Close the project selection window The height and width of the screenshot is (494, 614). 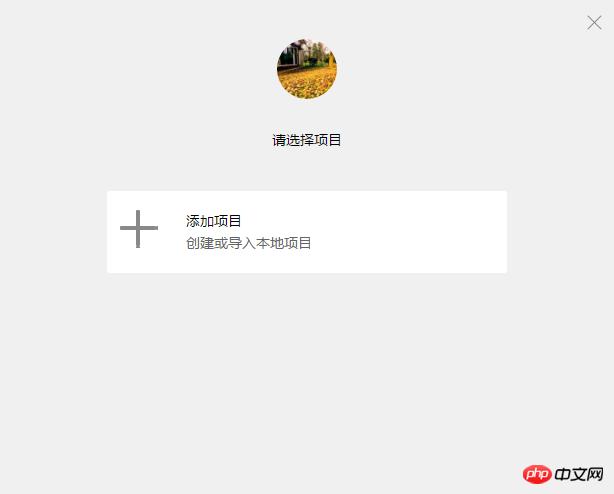point(594,22)
